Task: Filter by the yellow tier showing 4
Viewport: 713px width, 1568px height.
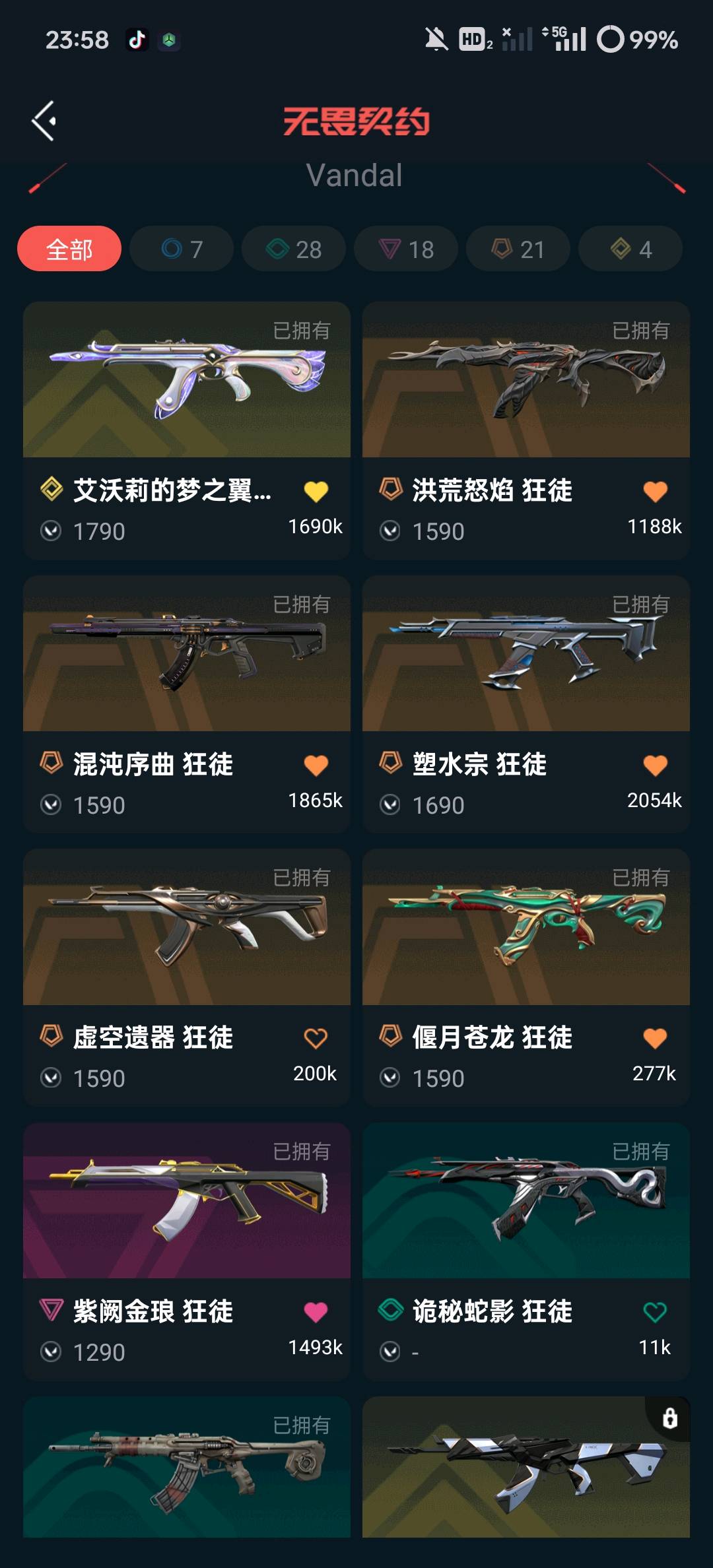Action: [x=630, y=249]
